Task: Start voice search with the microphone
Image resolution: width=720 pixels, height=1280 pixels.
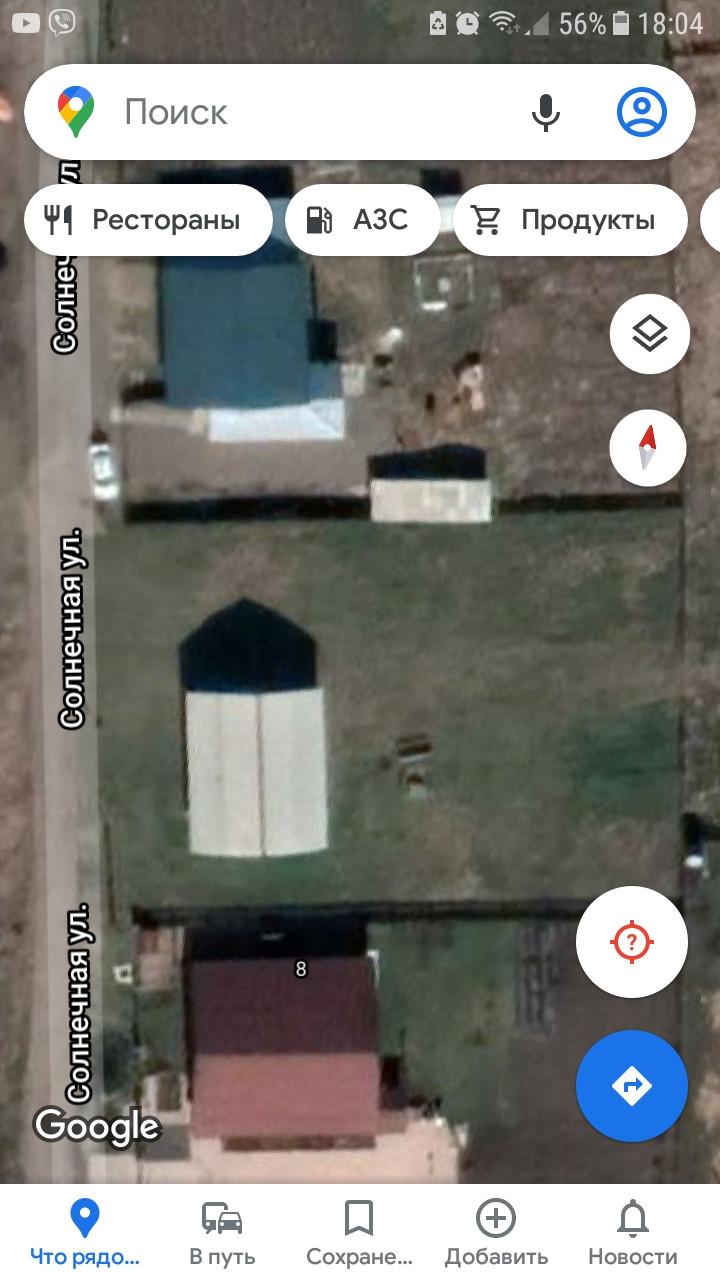Action: 546,112
